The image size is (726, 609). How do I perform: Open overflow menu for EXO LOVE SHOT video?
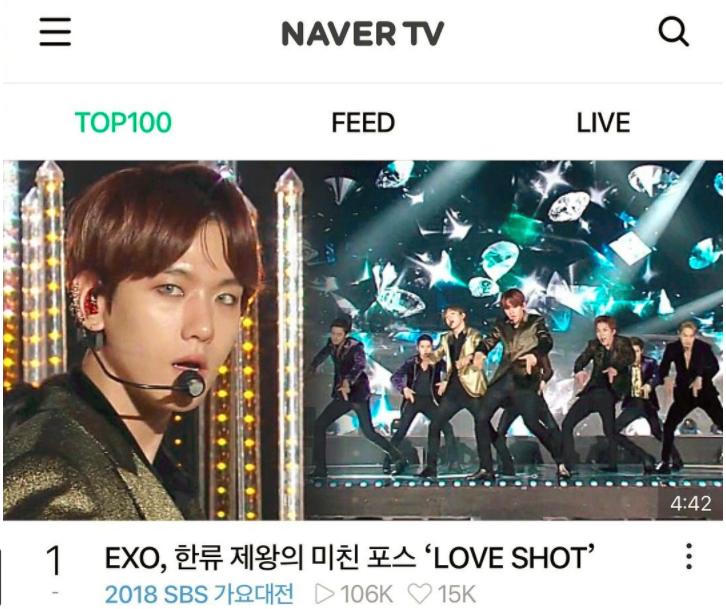tap(688, 557)
